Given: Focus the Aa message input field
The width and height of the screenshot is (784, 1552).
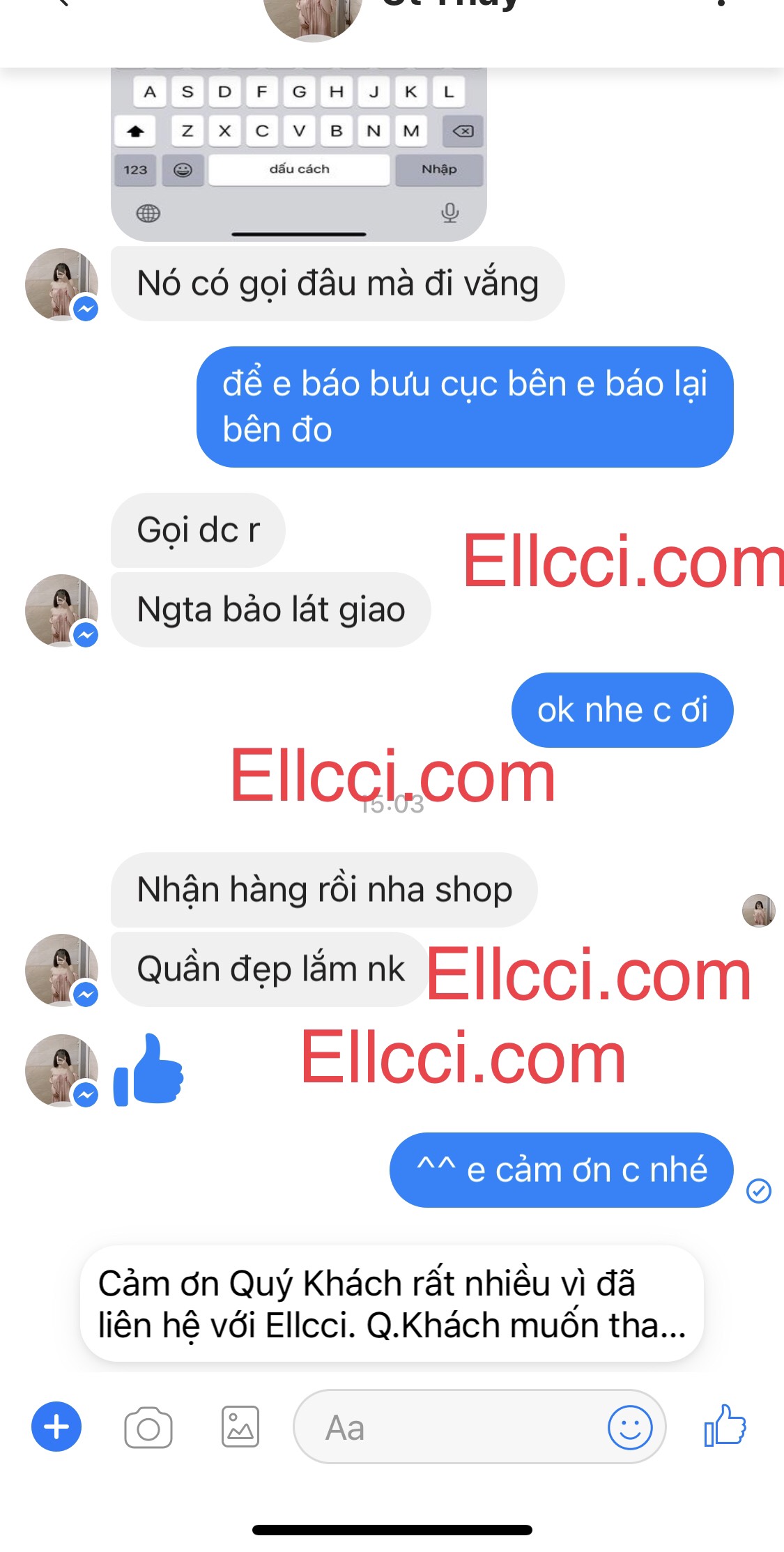Looking at the screenshot, I should pos(446,1427).
